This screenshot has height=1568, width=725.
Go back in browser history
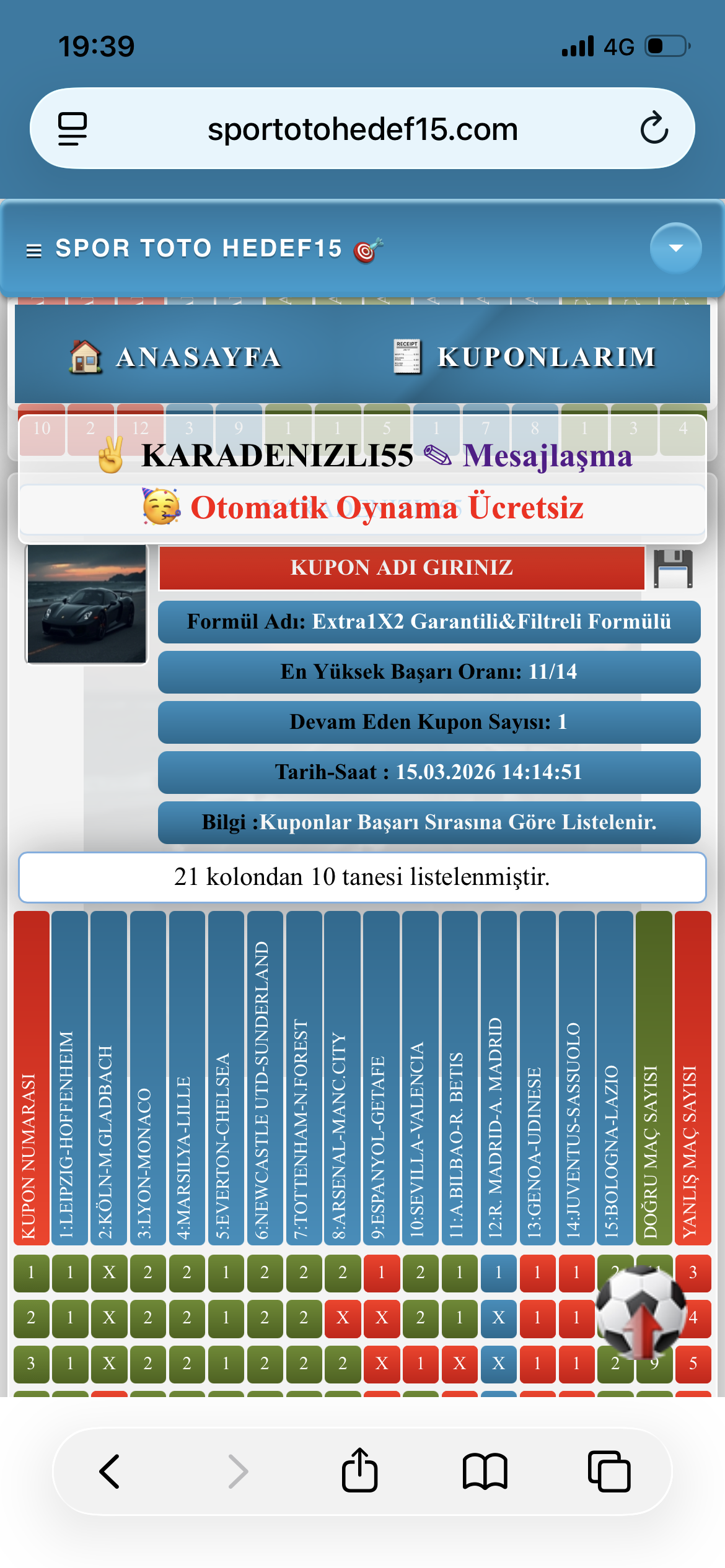[x=110, y=1471]
